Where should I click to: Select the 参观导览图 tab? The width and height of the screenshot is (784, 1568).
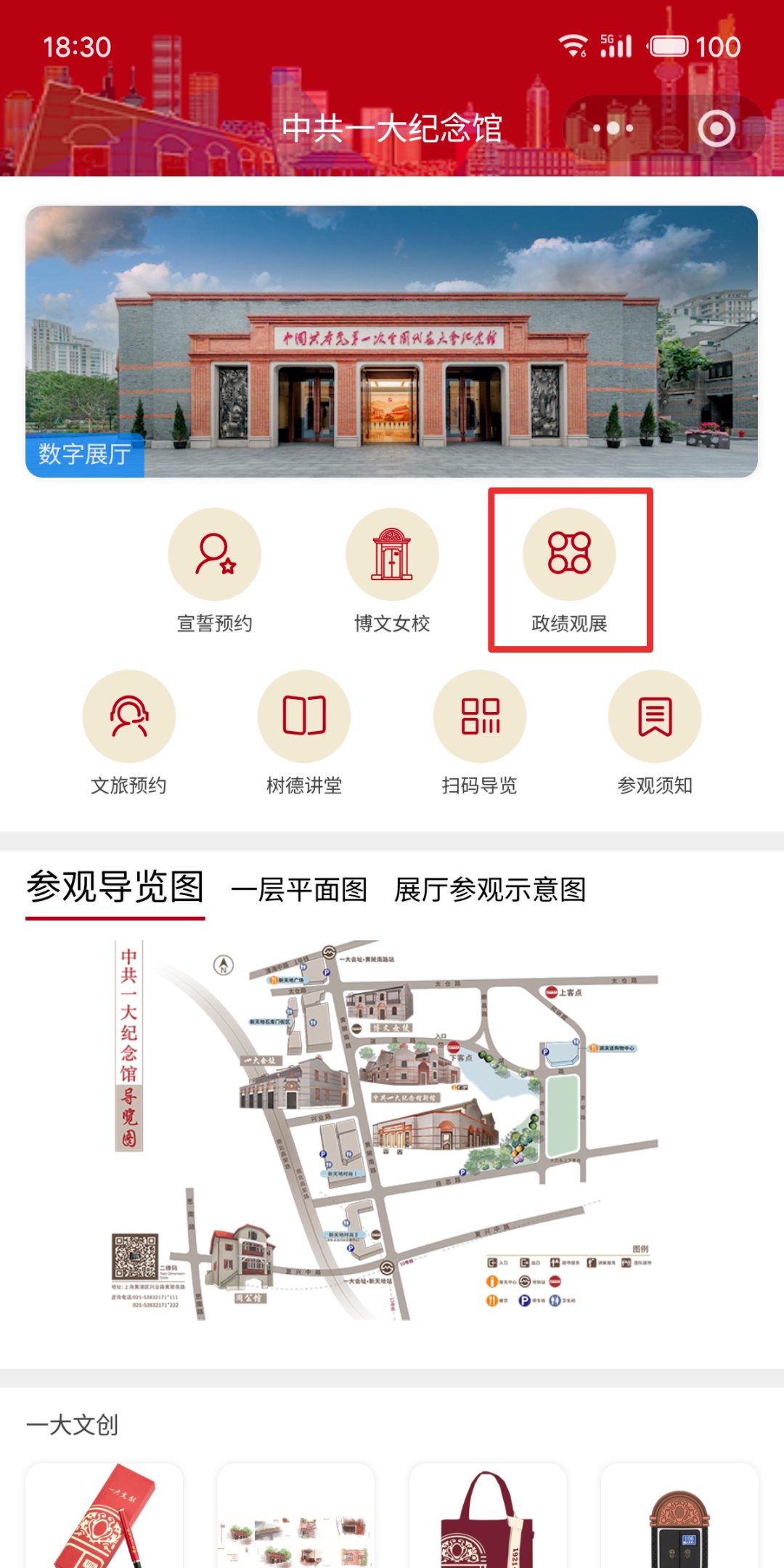coord(115,888)
